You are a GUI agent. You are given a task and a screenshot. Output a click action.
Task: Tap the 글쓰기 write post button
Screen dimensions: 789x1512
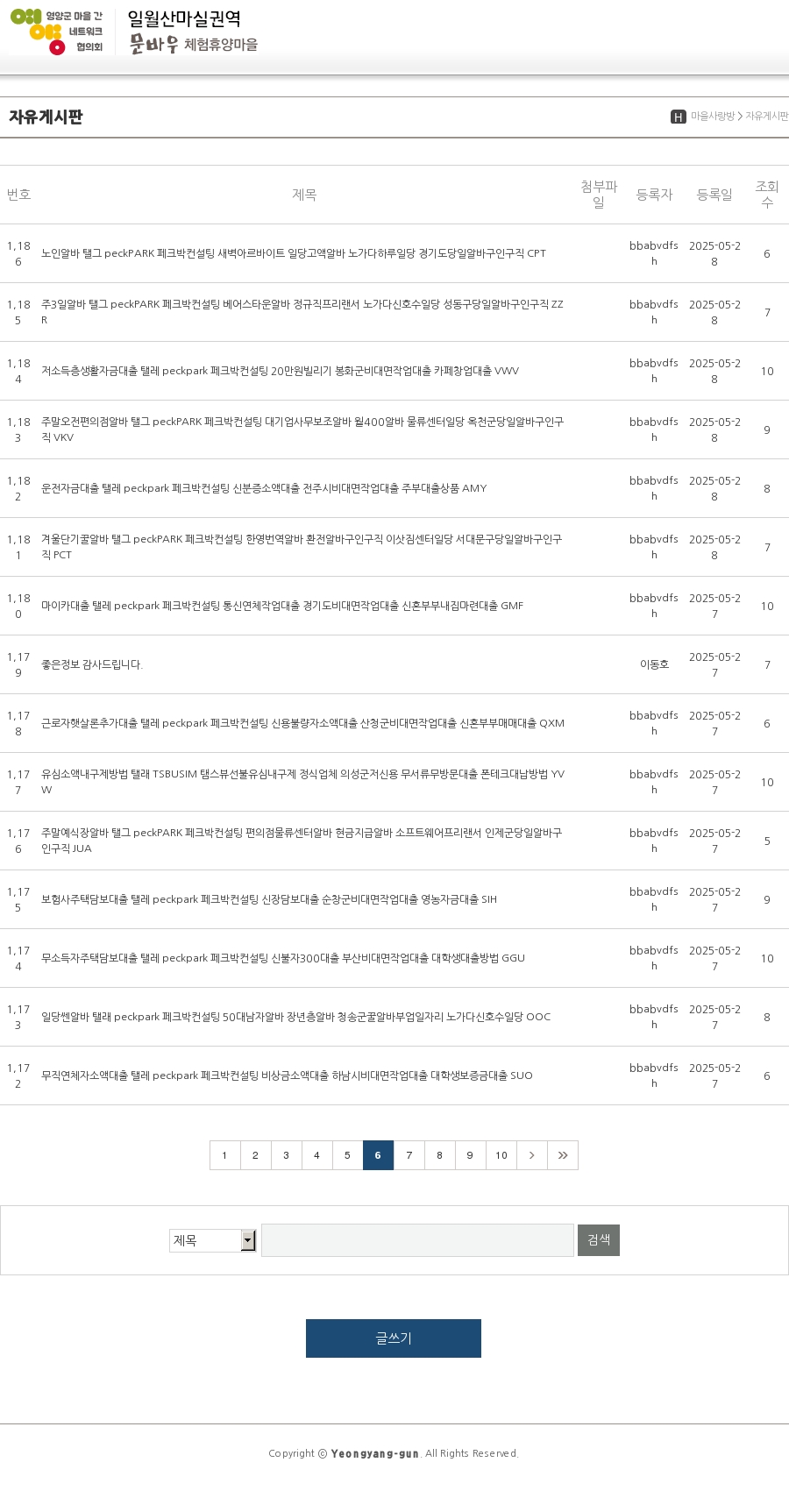(394, 1338)
